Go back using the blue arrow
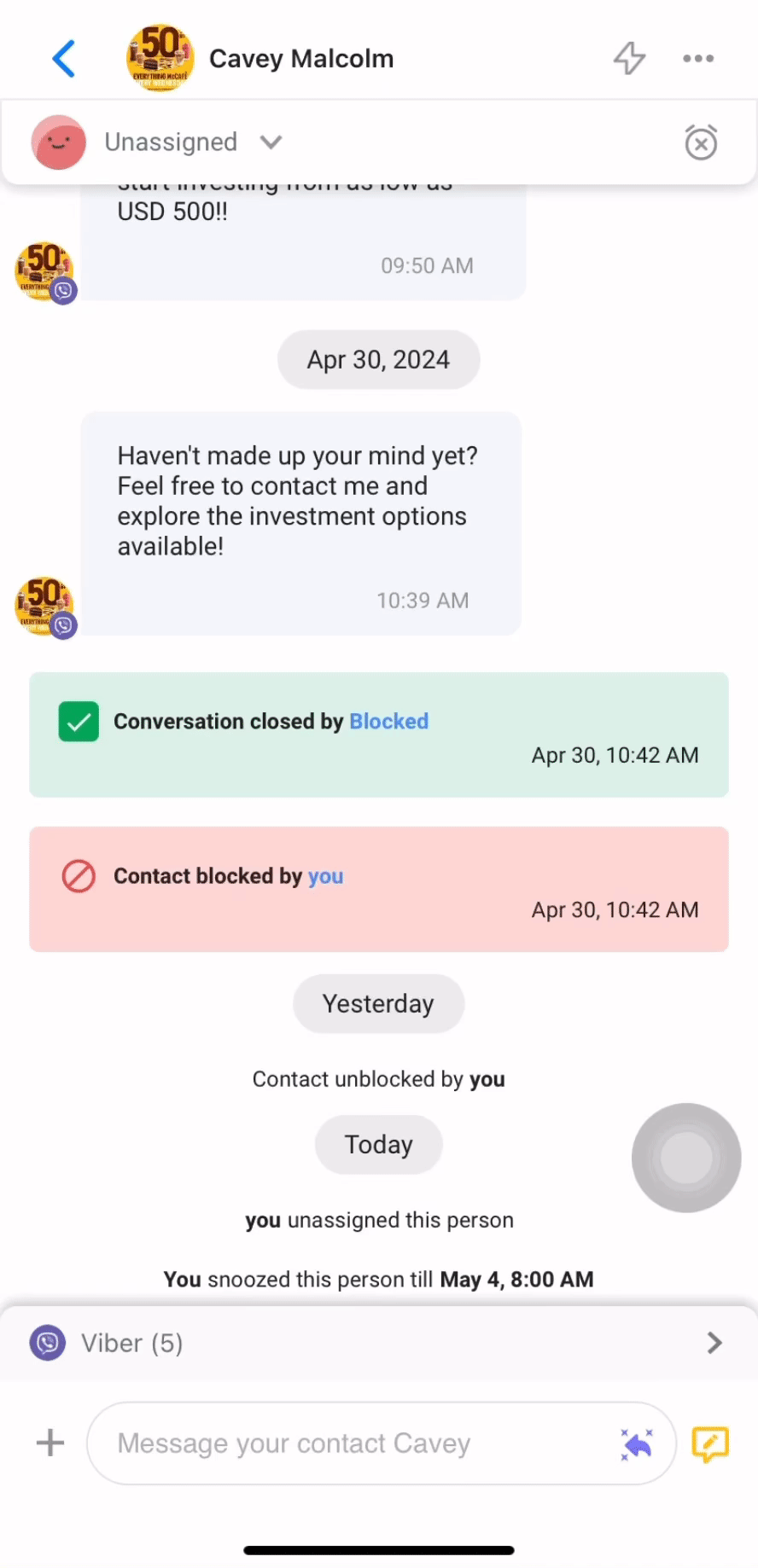 click(64, 59)
